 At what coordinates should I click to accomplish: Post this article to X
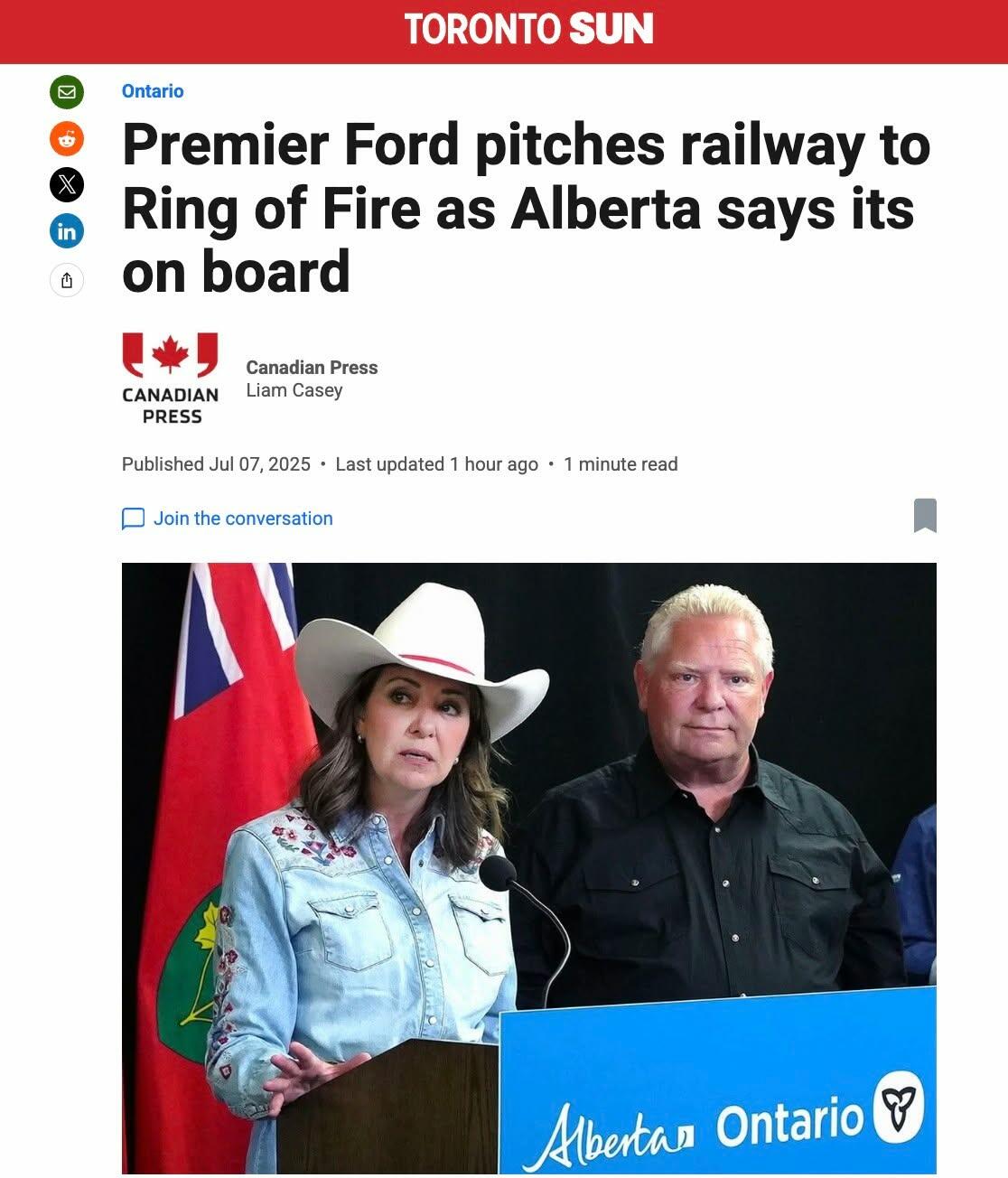[66, 185]
